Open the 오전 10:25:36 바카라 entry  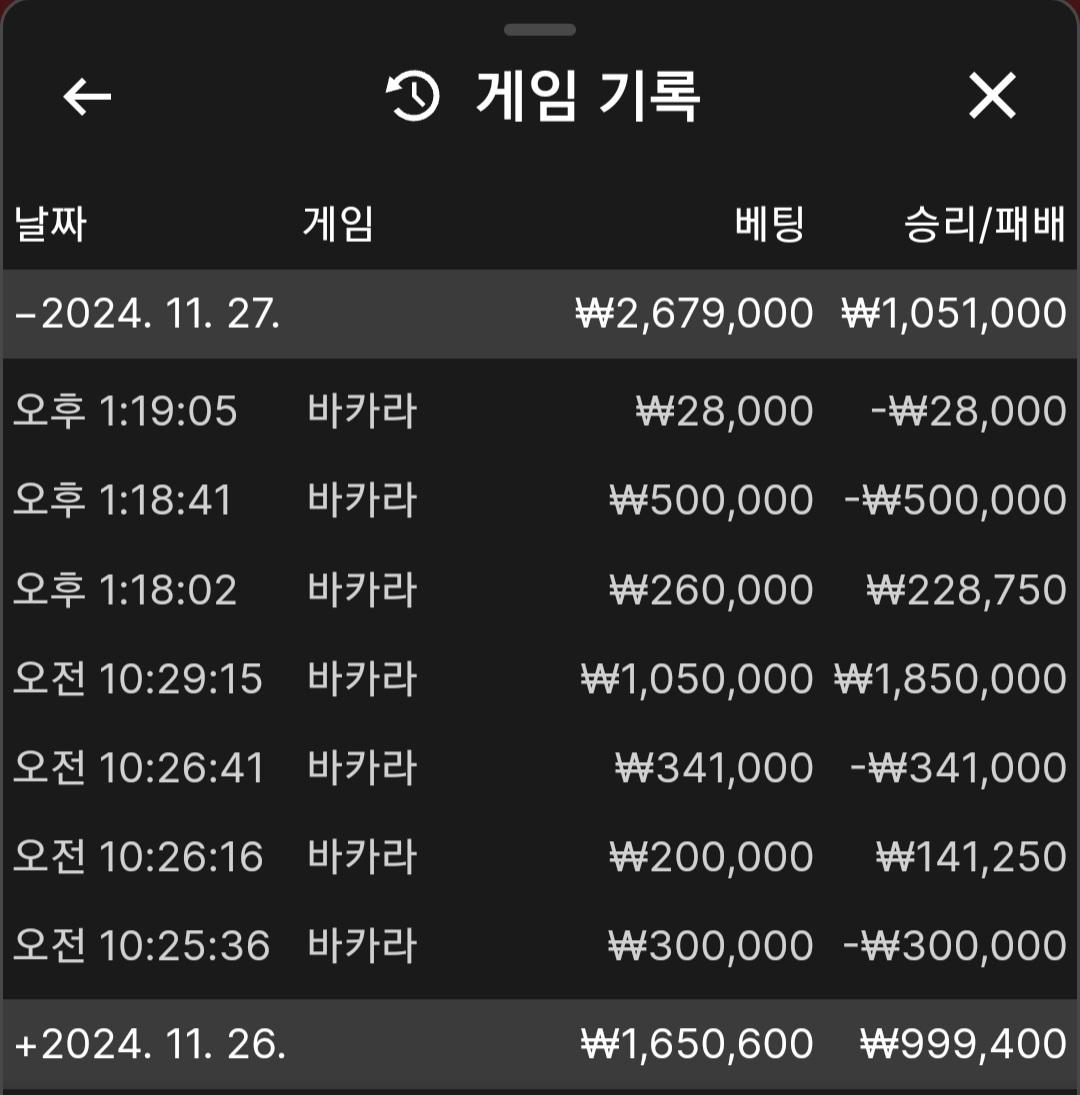point(540,946)
